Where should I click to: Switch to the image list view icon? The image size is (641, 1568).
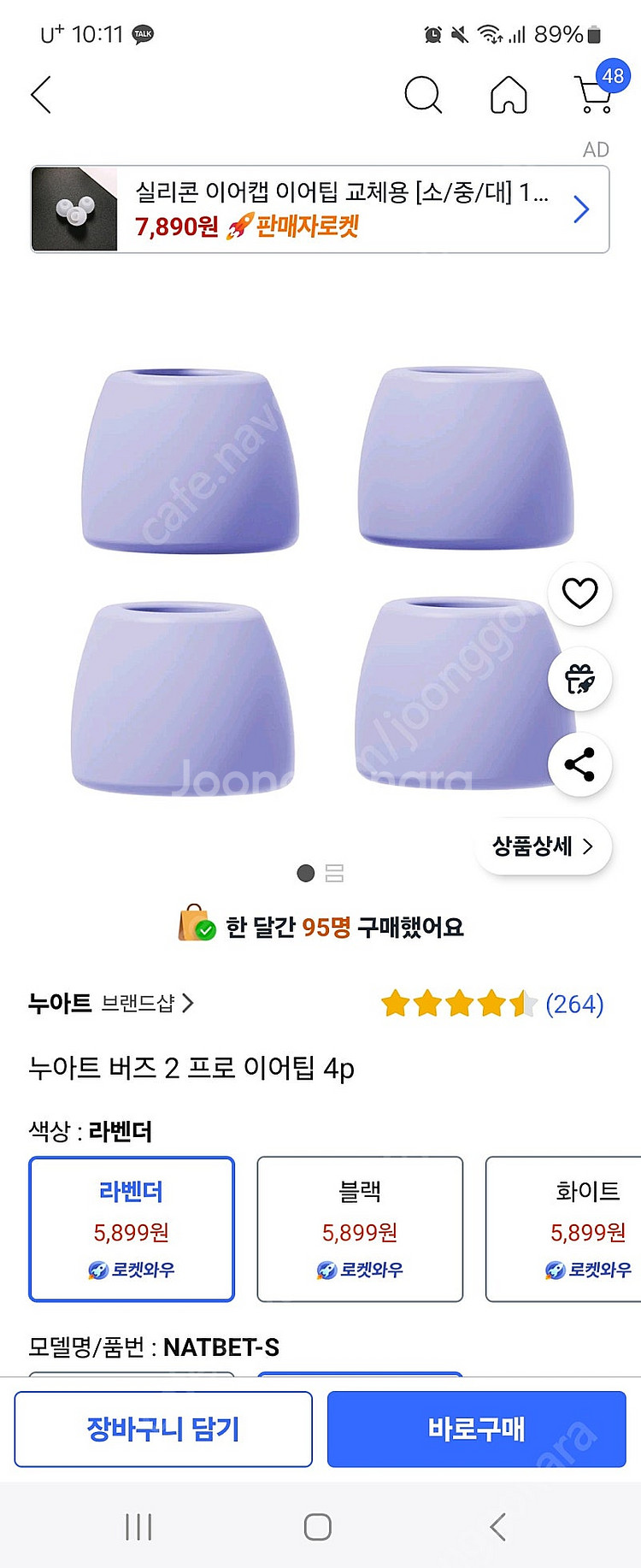point(334,873)
